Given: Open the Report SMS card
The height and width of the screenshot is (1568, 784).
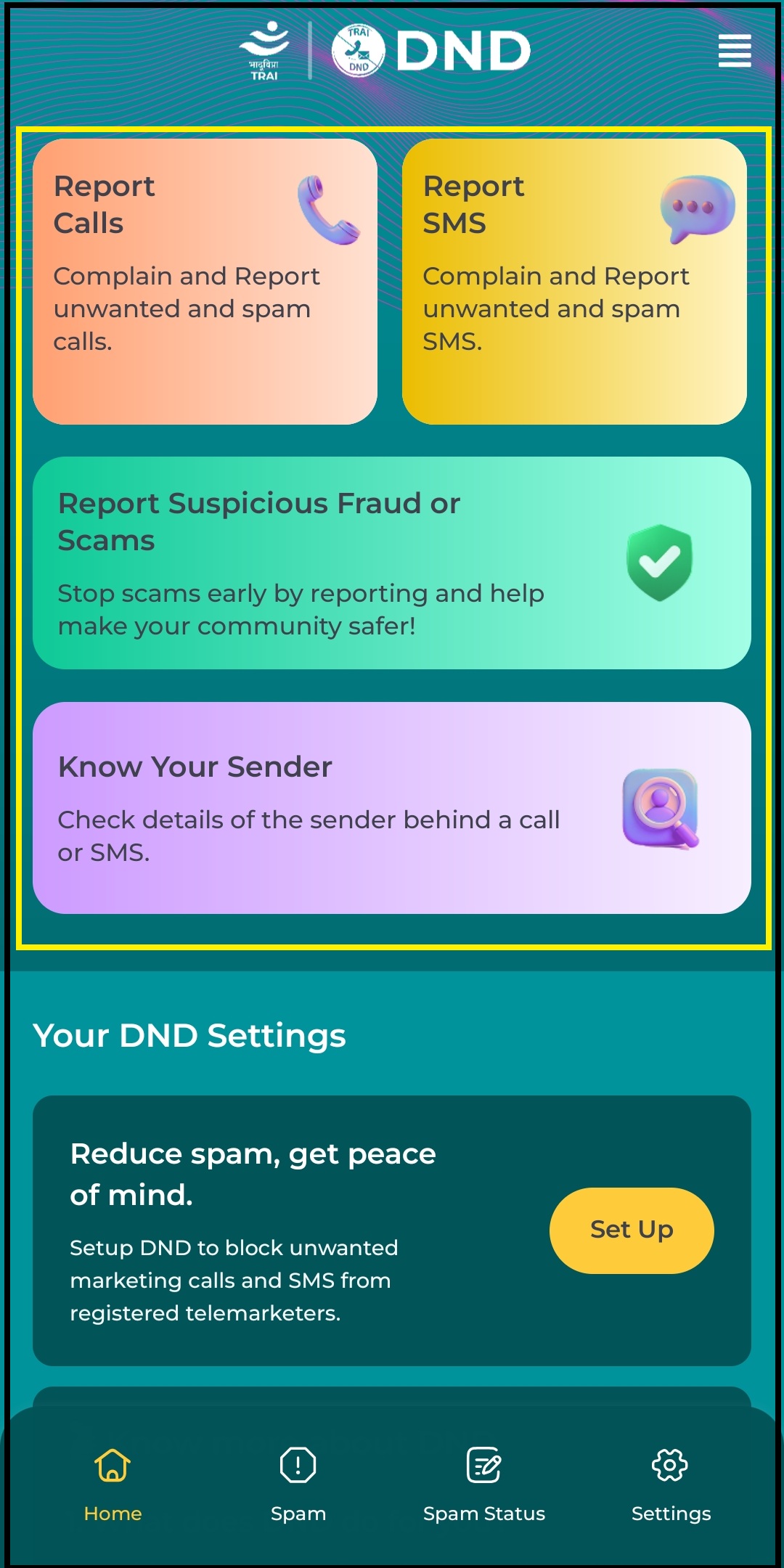Looking at the screenshot, I should pyautogui.click(x=574, y=282).
